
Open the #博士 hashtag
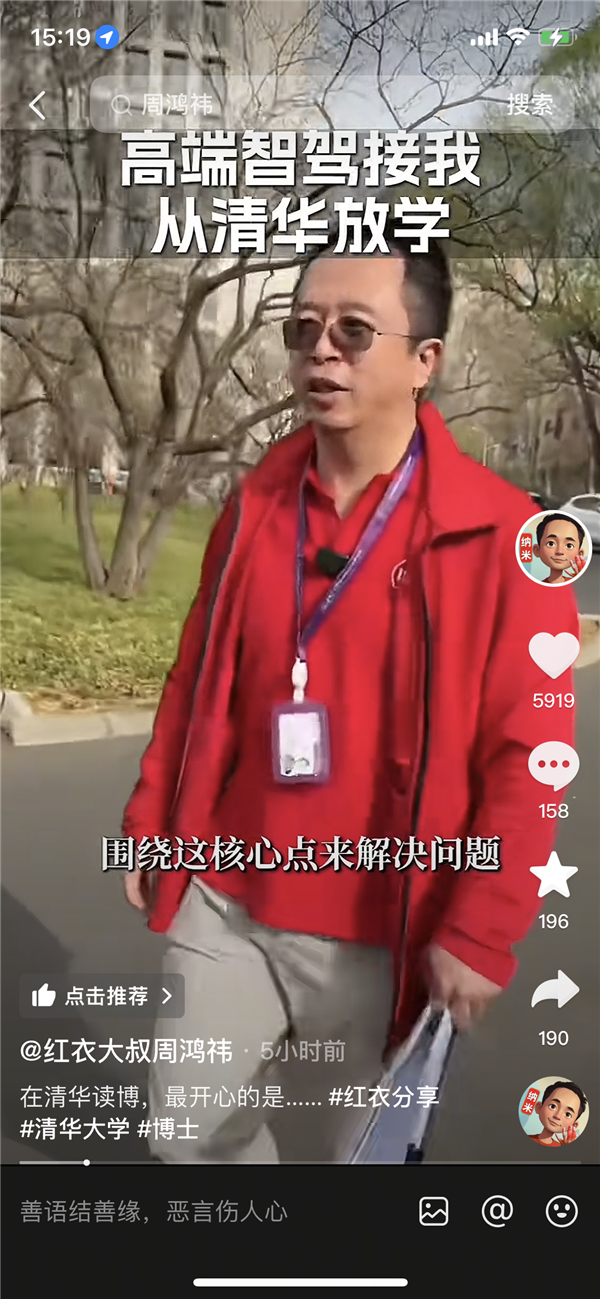point(167,1129)
